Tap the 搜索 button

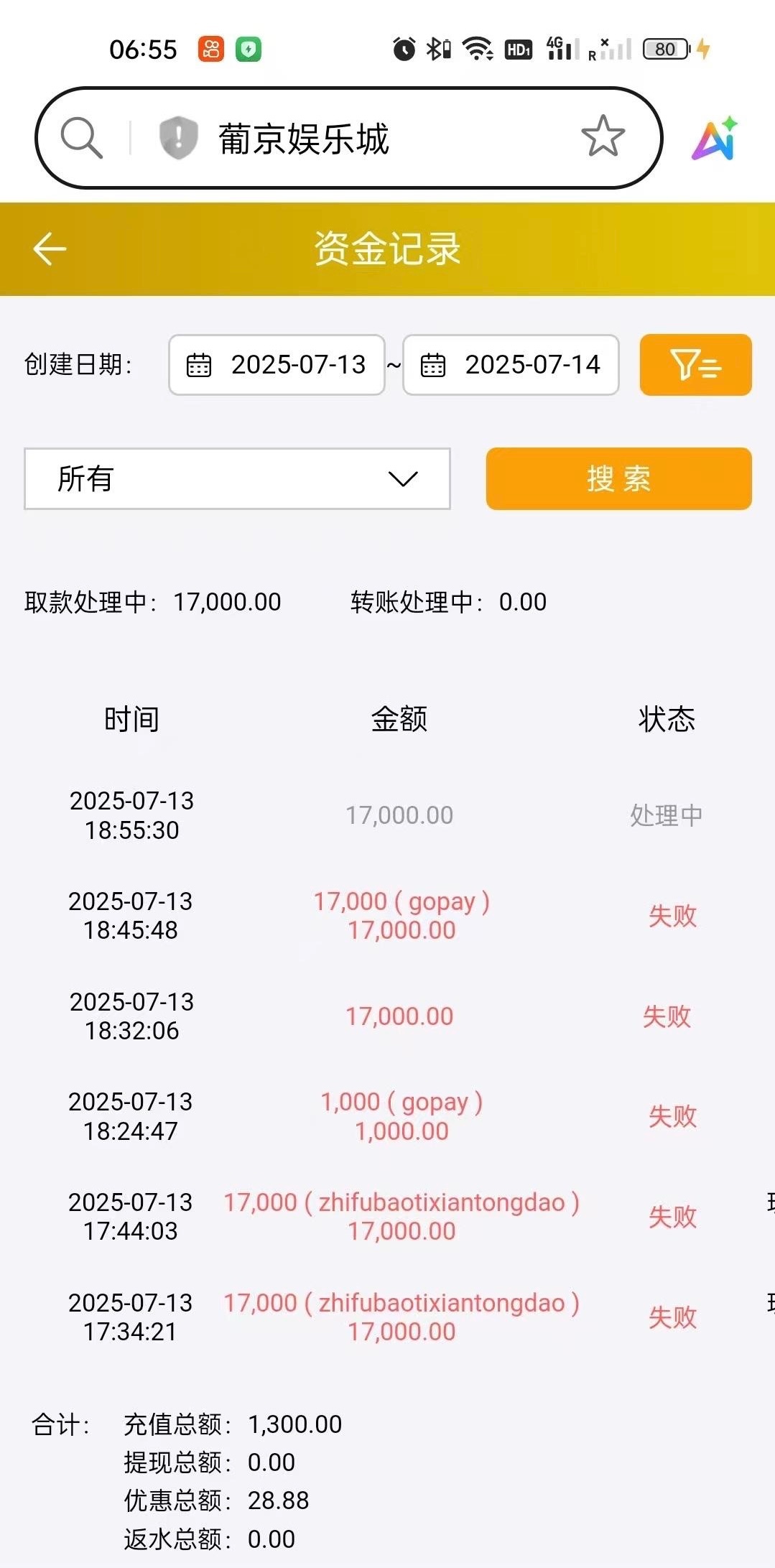tap(618, 478)
